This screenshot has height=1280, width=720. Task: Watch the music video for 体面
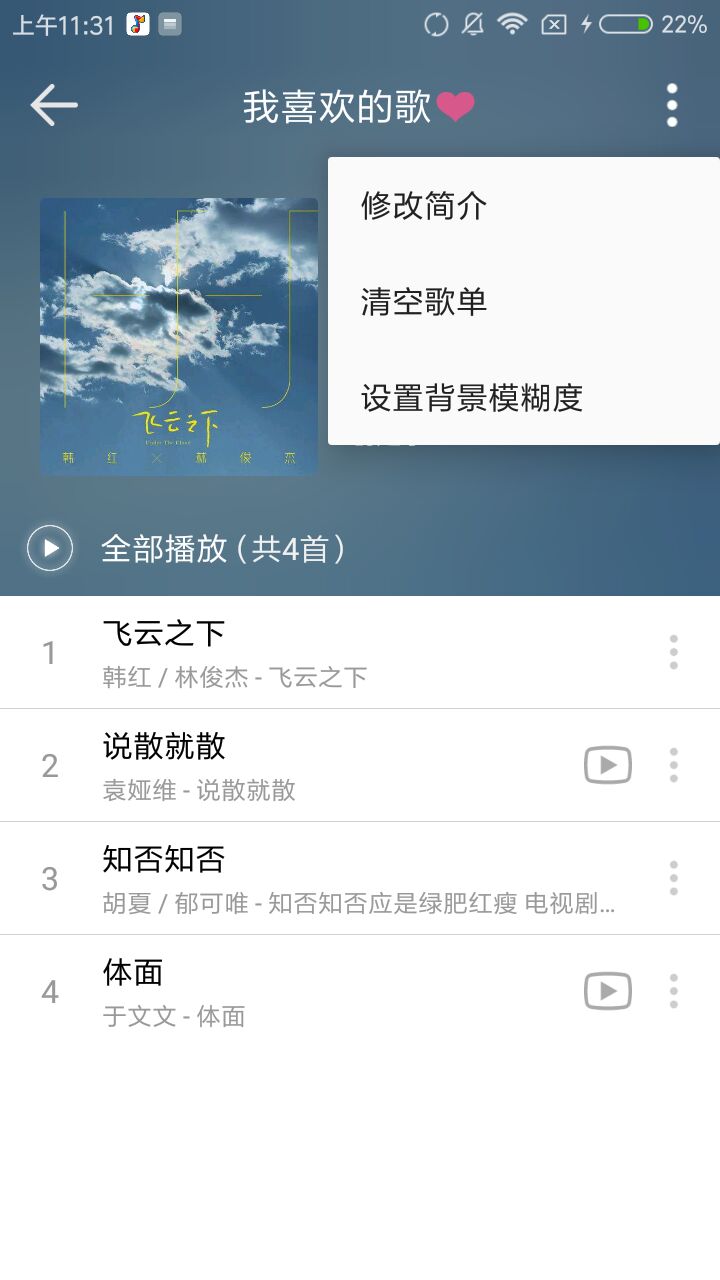point(608,992)
